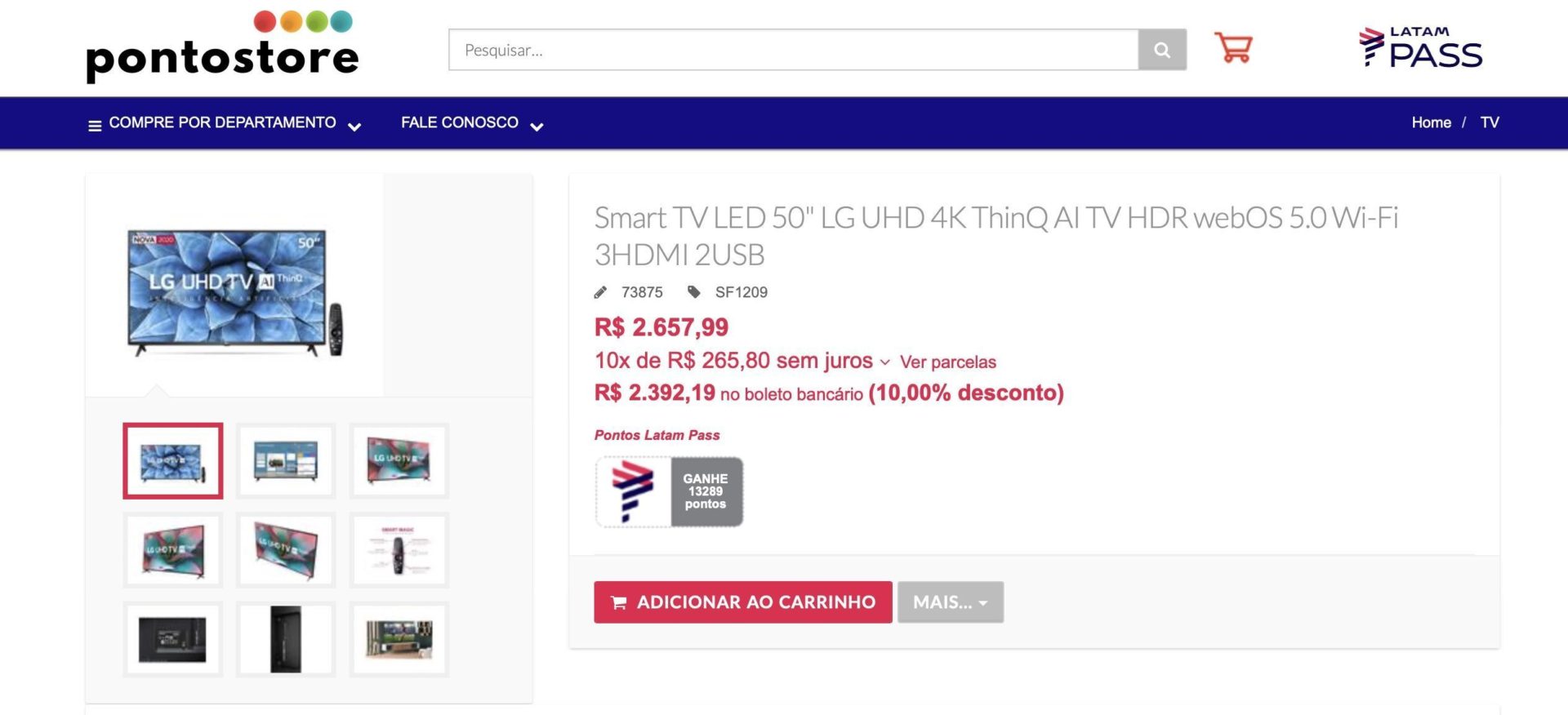This screenshot has width=1568, height=715.
Task: Tap the search magnifier button
Action: pos(1161,50)
